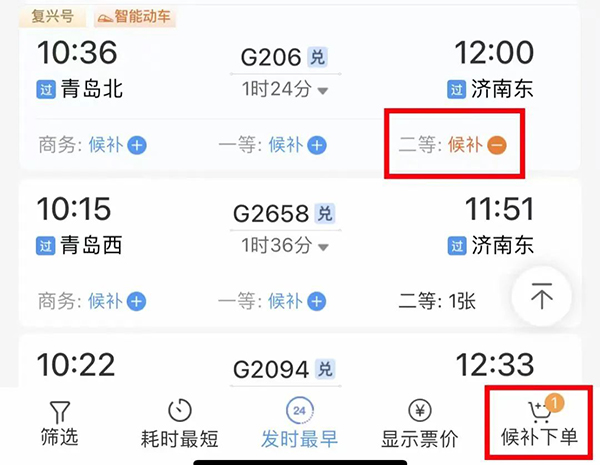
Task: Remove G206 second-class waitlist selection
Action: point(497,146)
